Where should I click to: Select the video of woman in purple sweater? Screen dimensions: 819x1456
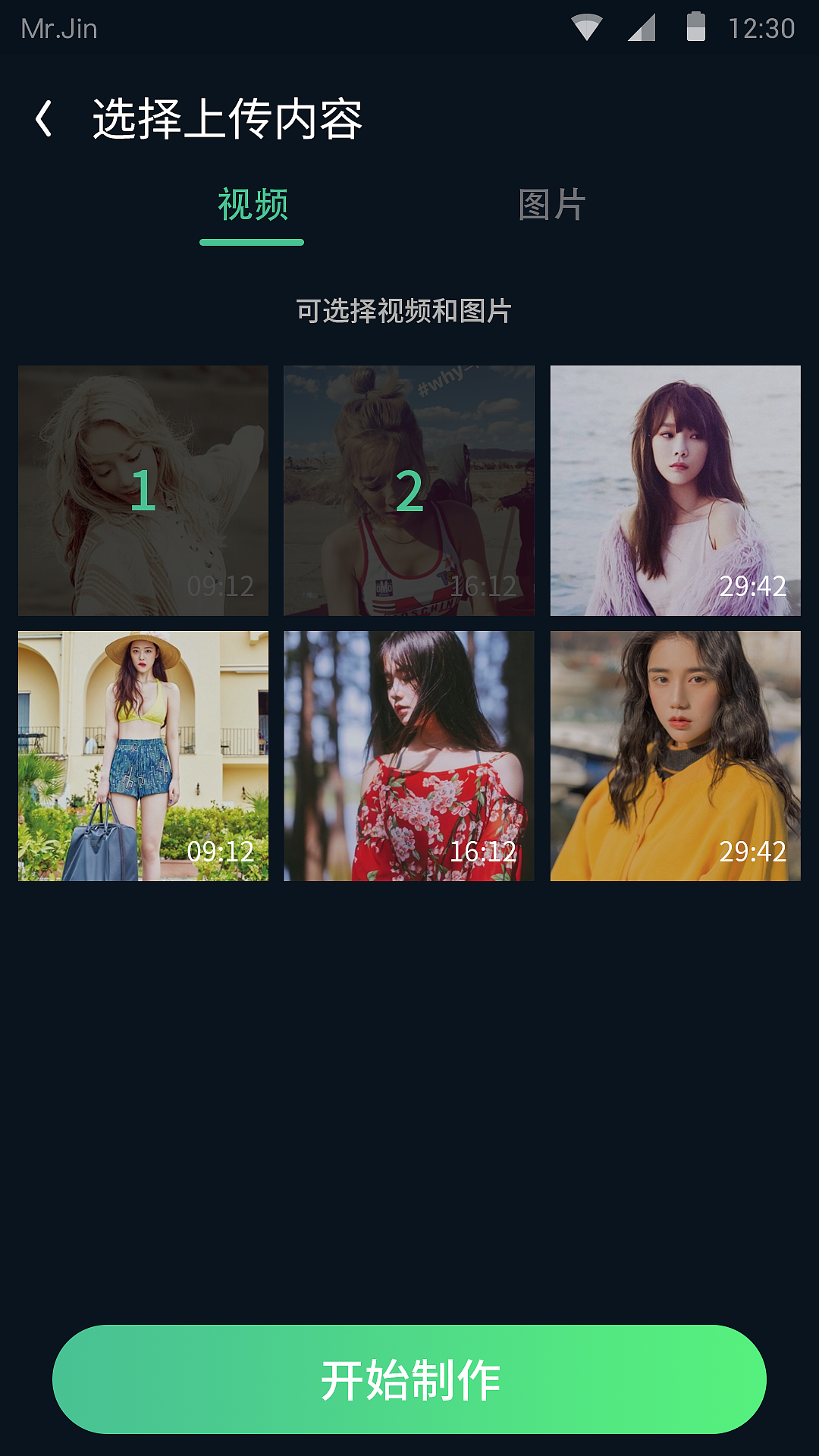[675, 491]
